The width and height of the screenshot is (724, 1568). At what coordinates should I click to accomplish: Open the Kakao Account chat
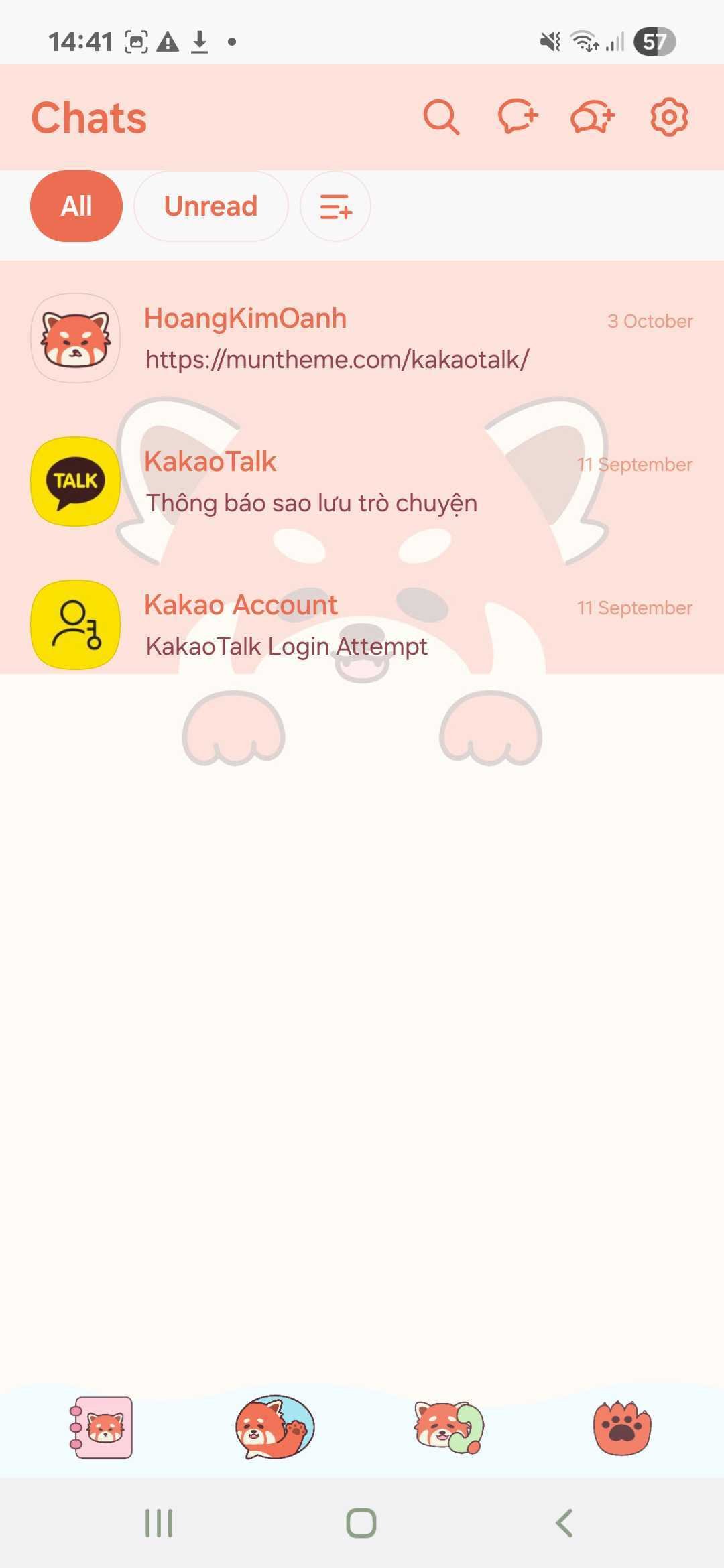pos(362,625)
